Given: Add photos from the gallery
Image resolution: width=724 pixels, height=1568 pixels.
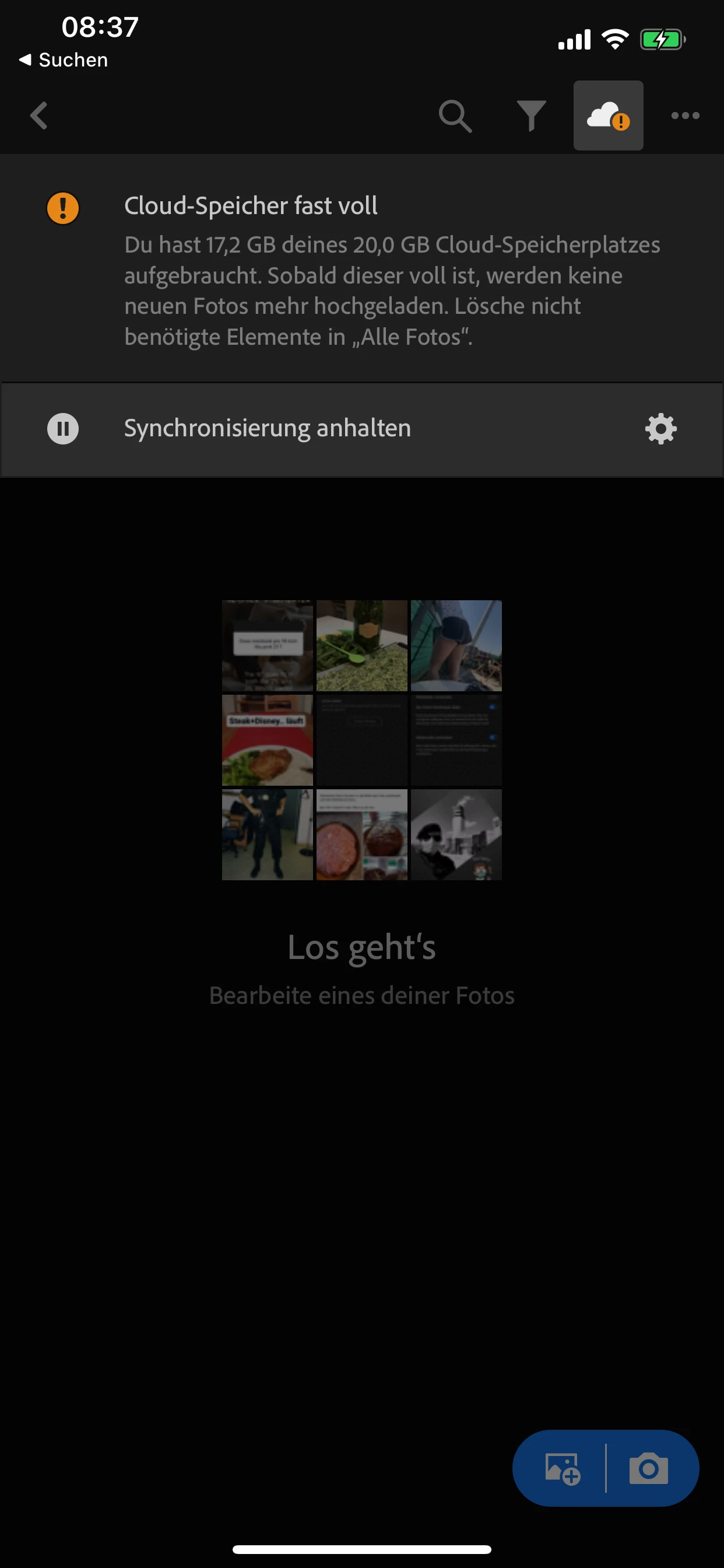Looking at the screenshot, I should coord(562,1468).
